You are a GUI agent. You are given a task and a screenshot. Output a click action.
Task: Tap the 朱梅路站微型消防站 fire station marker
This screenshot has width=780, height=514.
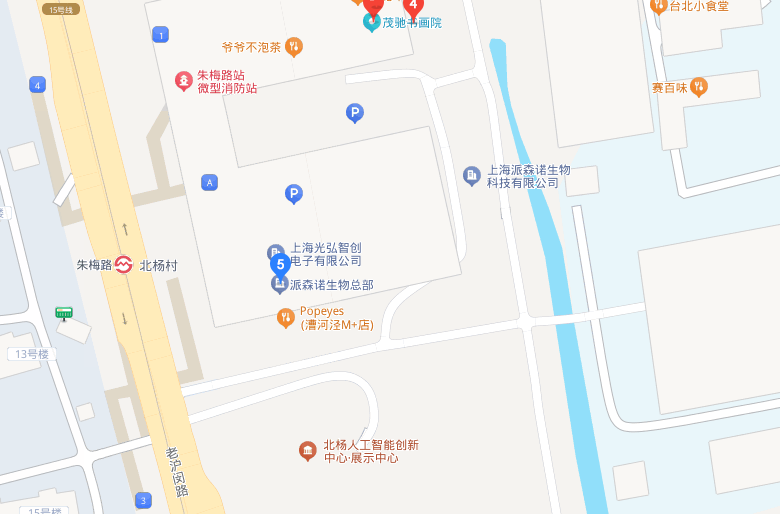(x=184, y=81)
